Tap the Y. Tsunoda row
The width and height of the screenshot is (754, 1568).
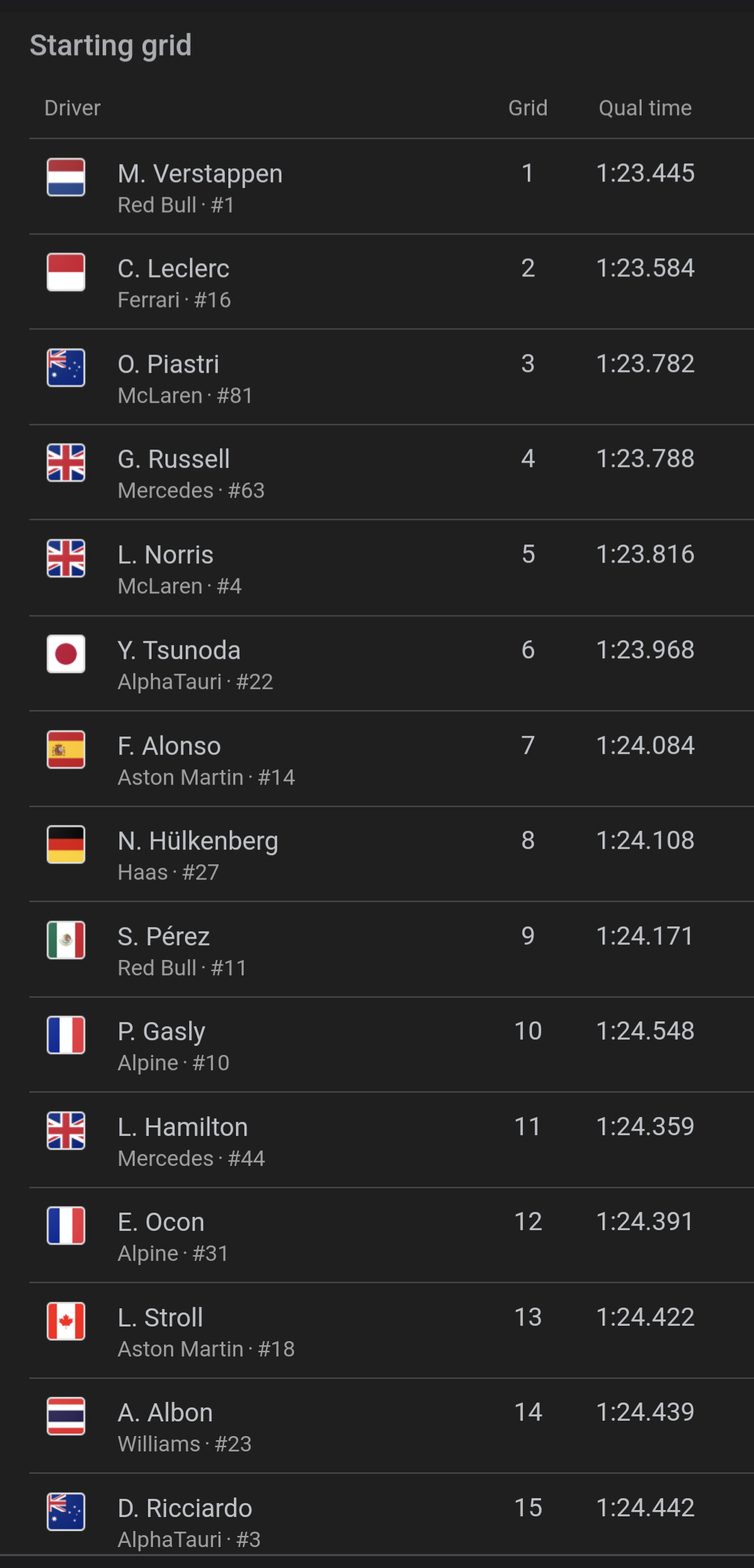392,664
